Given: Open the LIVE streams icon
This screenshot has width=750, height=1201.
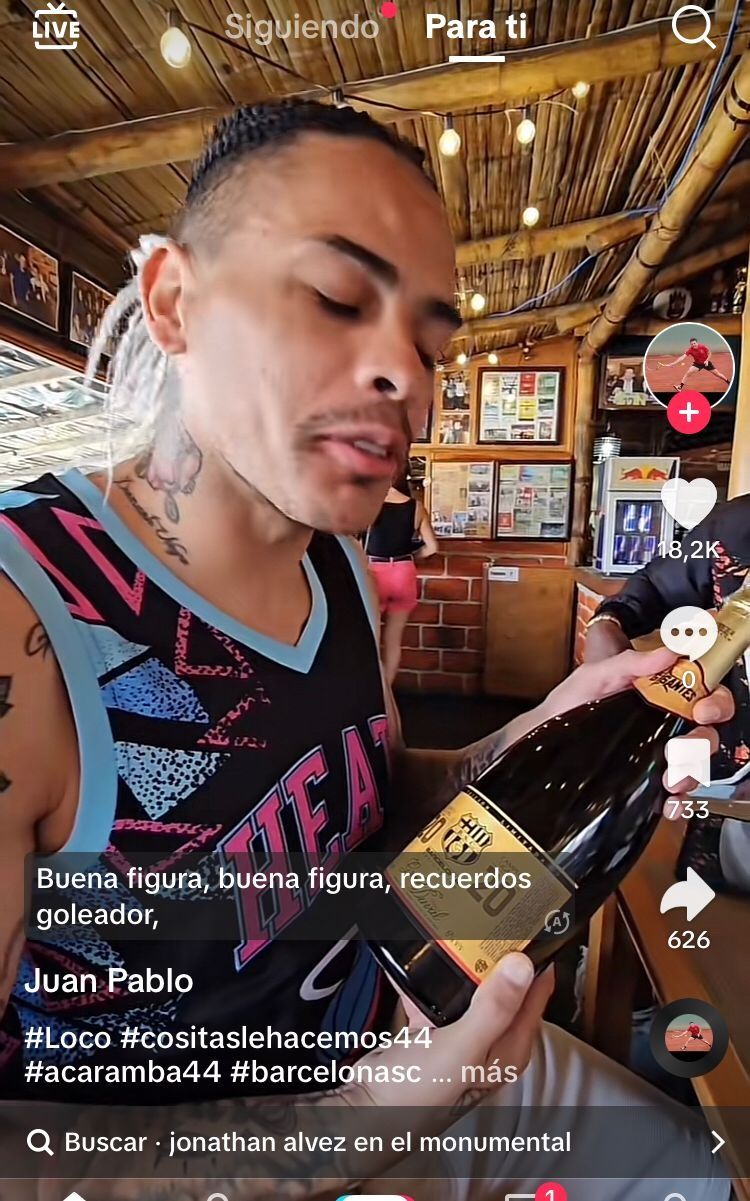Looking at the screenshot, I should click(x=56, y=26).
